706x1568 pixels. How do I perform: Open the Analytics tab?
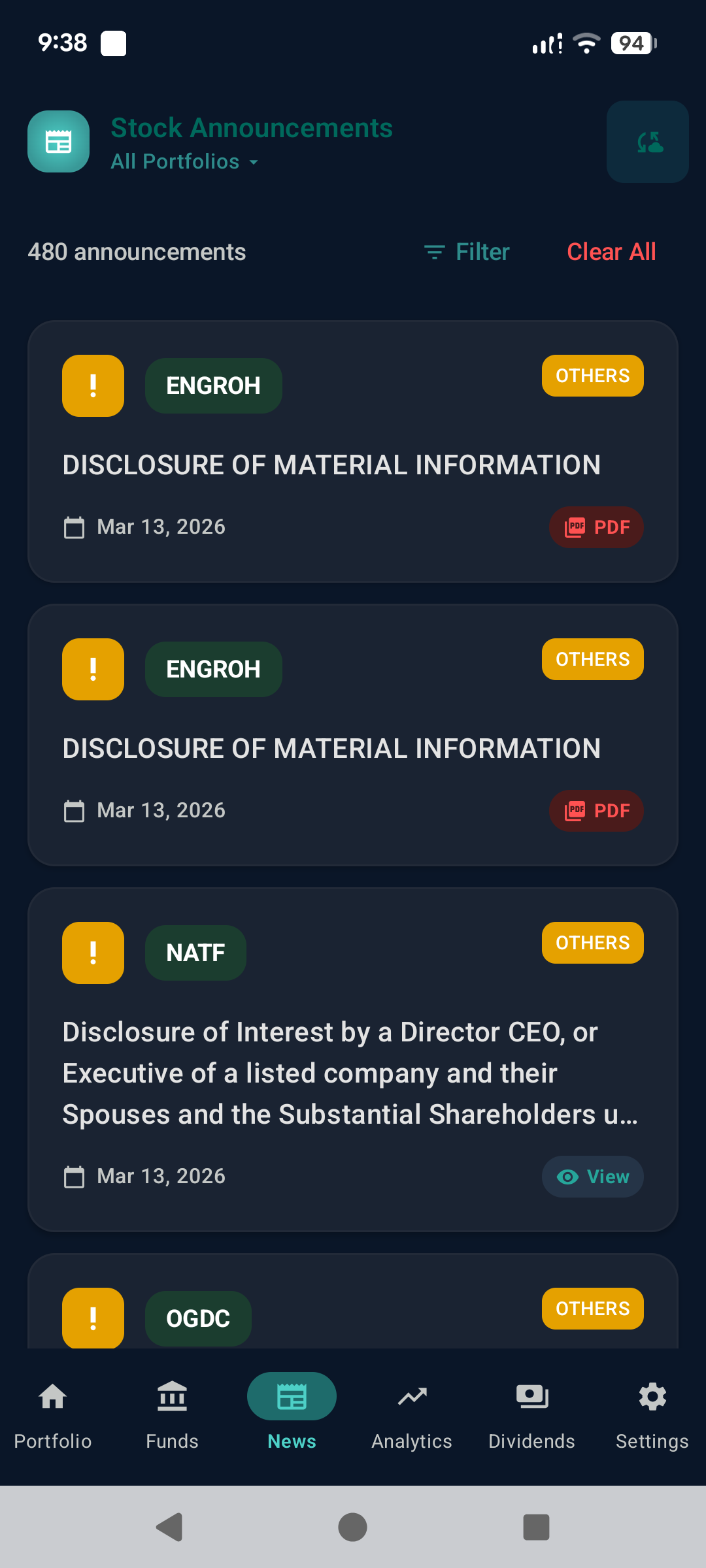412,1414
